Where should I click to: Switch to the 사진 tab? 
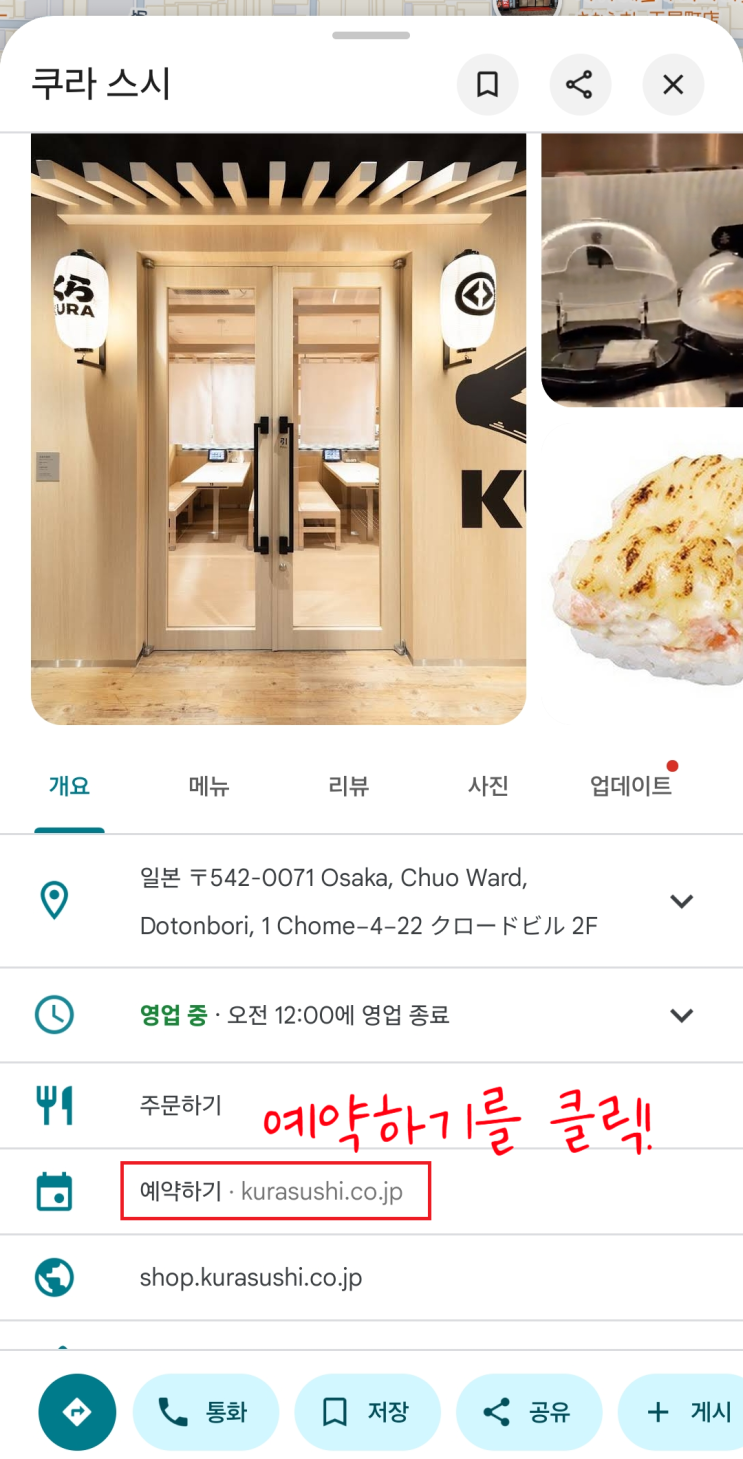488,786
